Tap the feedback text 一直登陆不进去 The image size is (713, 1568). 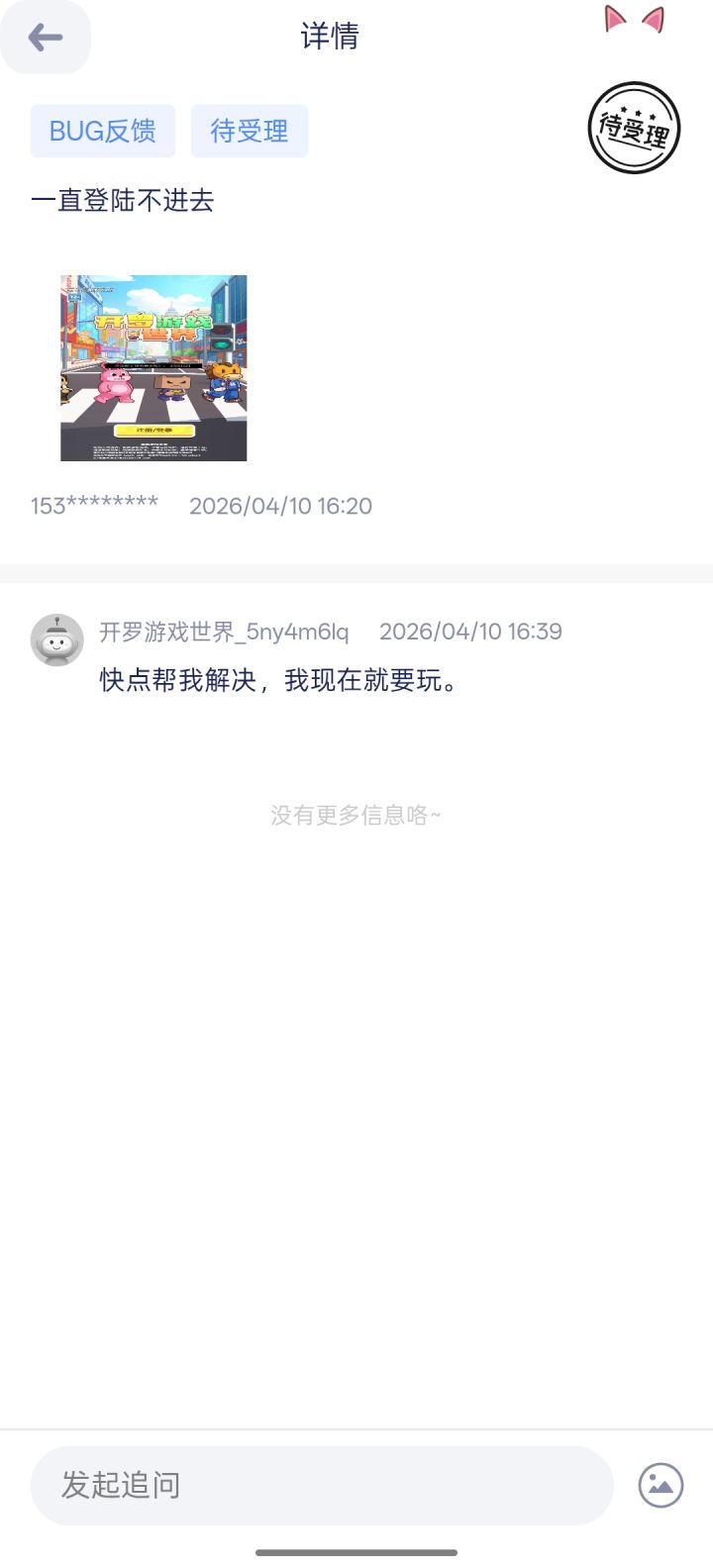tap(124, 201)
